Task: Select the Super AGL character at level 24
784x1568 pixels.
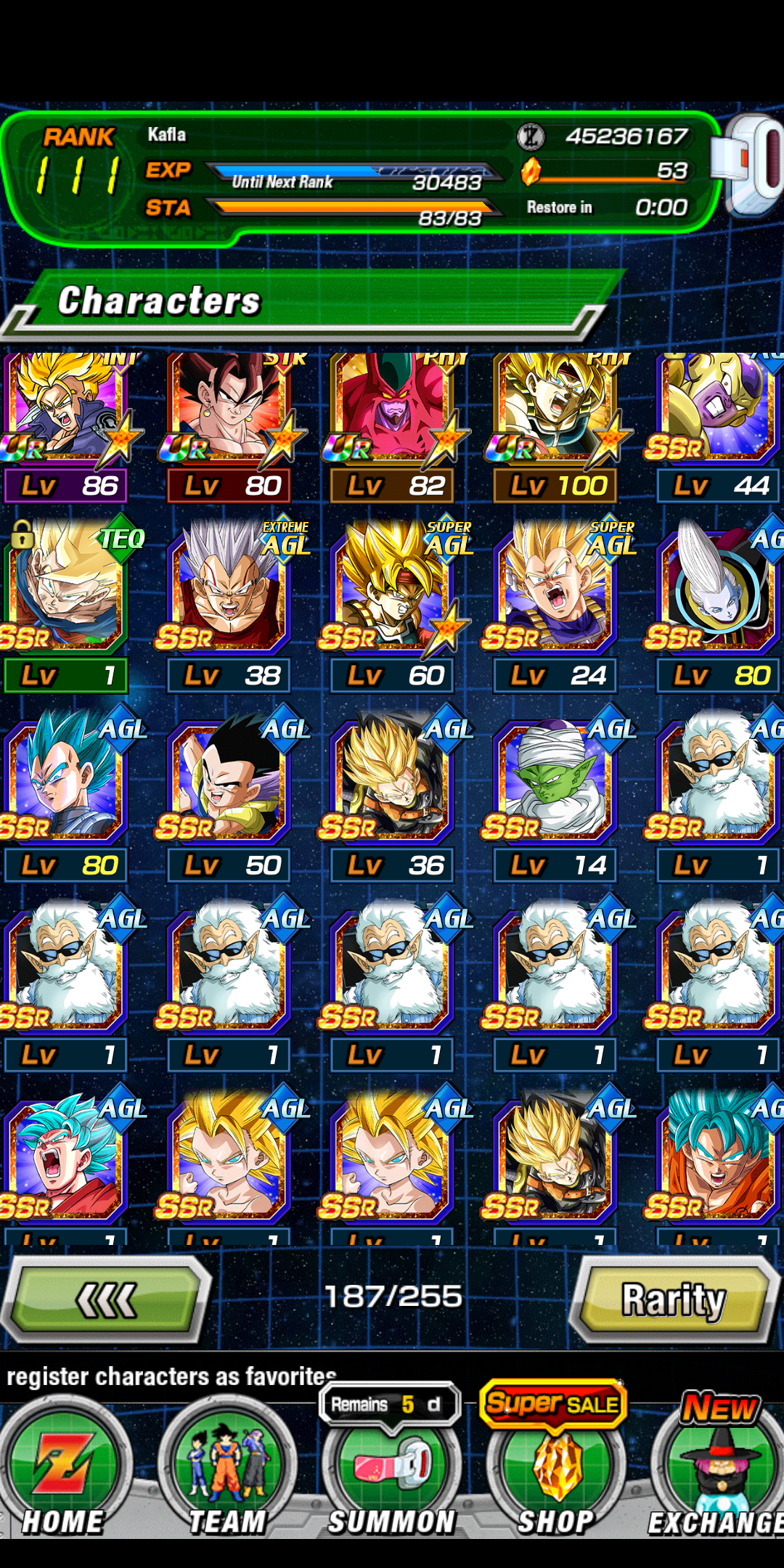Action: pyautogui.click(x=556, y=606)
